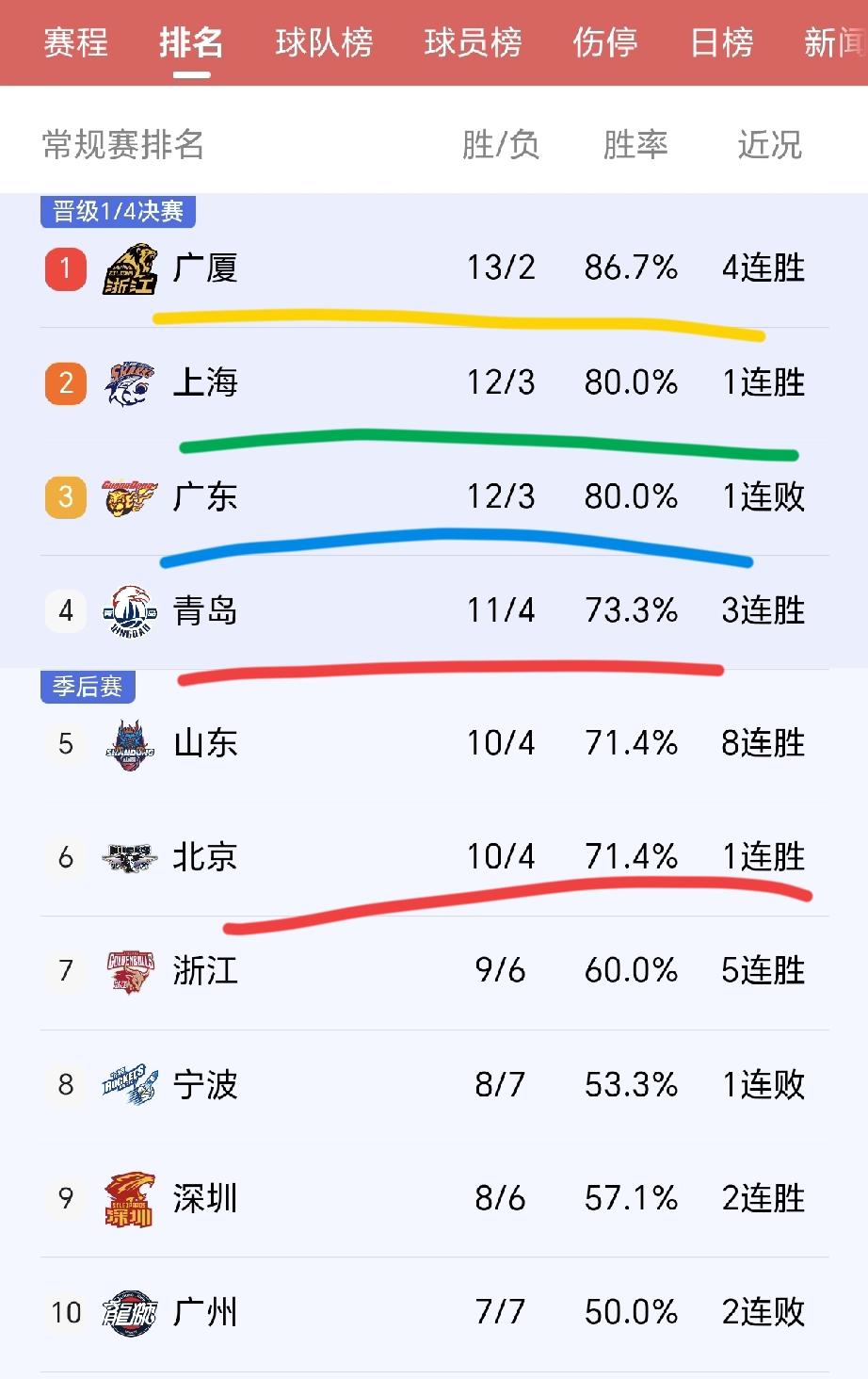Click the 深圳 team logo
Image resolution: width=868 pixels, height=1379 pixels.
pos(132,1198)
